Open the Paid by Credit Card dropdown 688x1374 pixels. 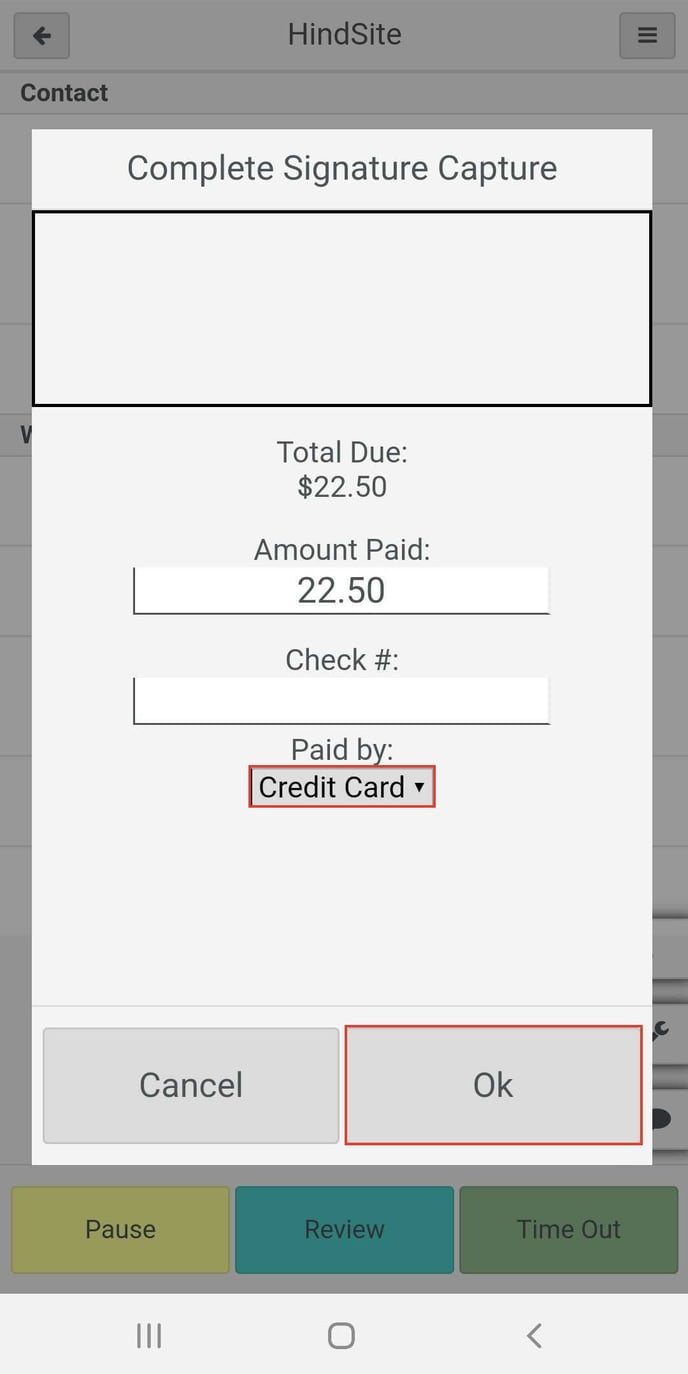tap(342, 787)
